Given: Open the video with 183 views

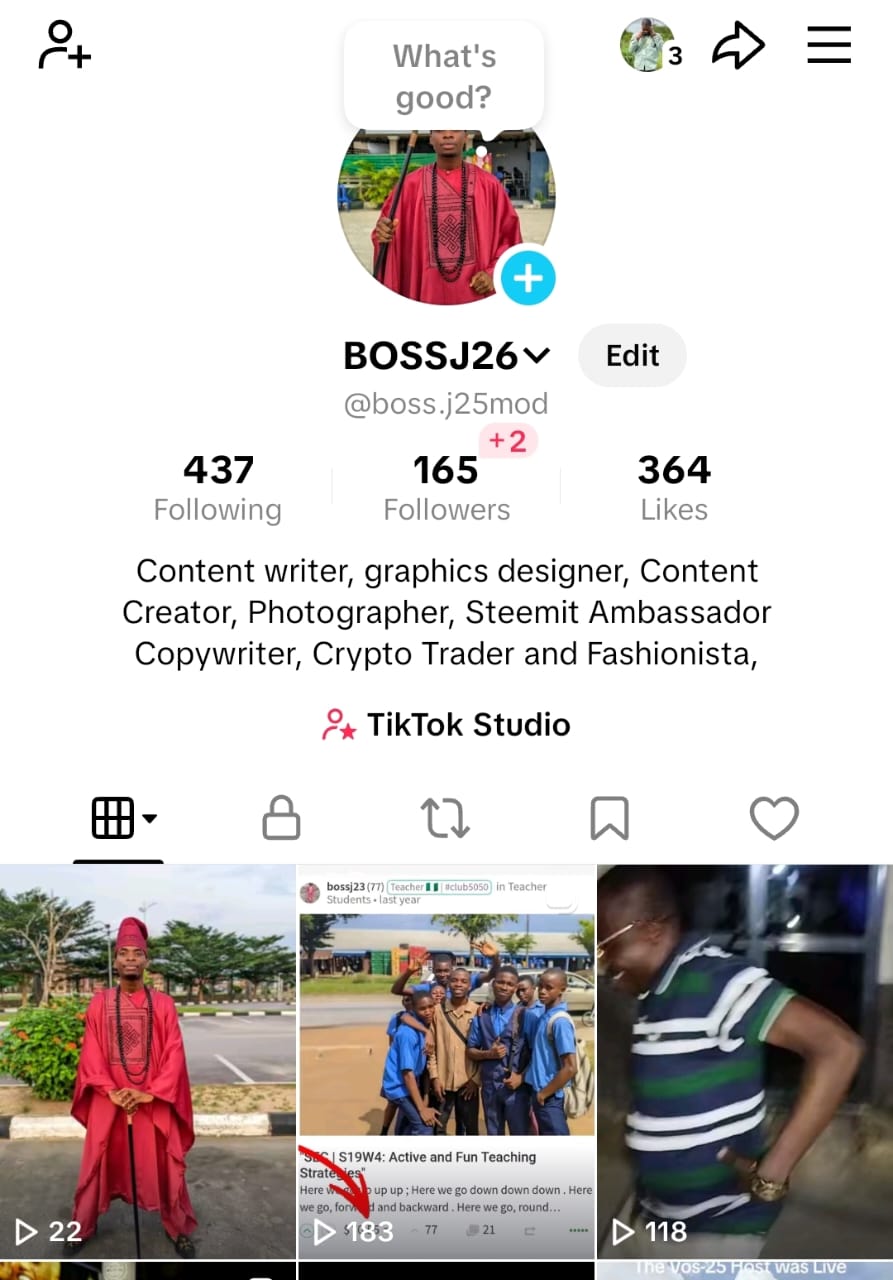Looking at the screenshot, I should pos(446,1060).
